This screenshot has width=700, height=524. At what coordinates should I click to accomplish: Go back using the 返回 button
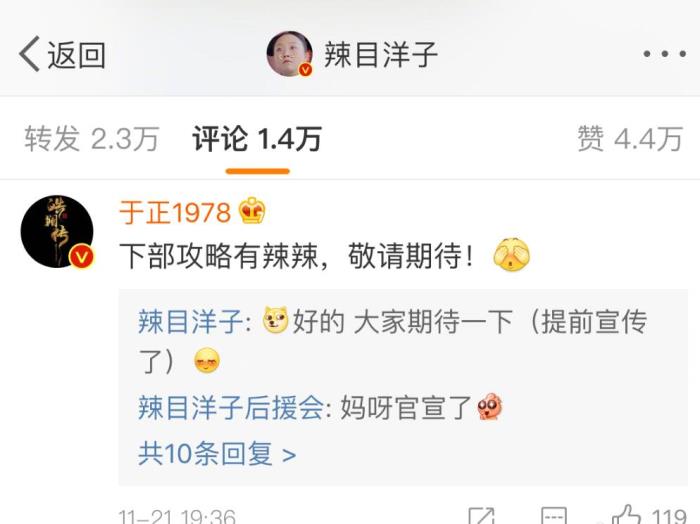62,54
